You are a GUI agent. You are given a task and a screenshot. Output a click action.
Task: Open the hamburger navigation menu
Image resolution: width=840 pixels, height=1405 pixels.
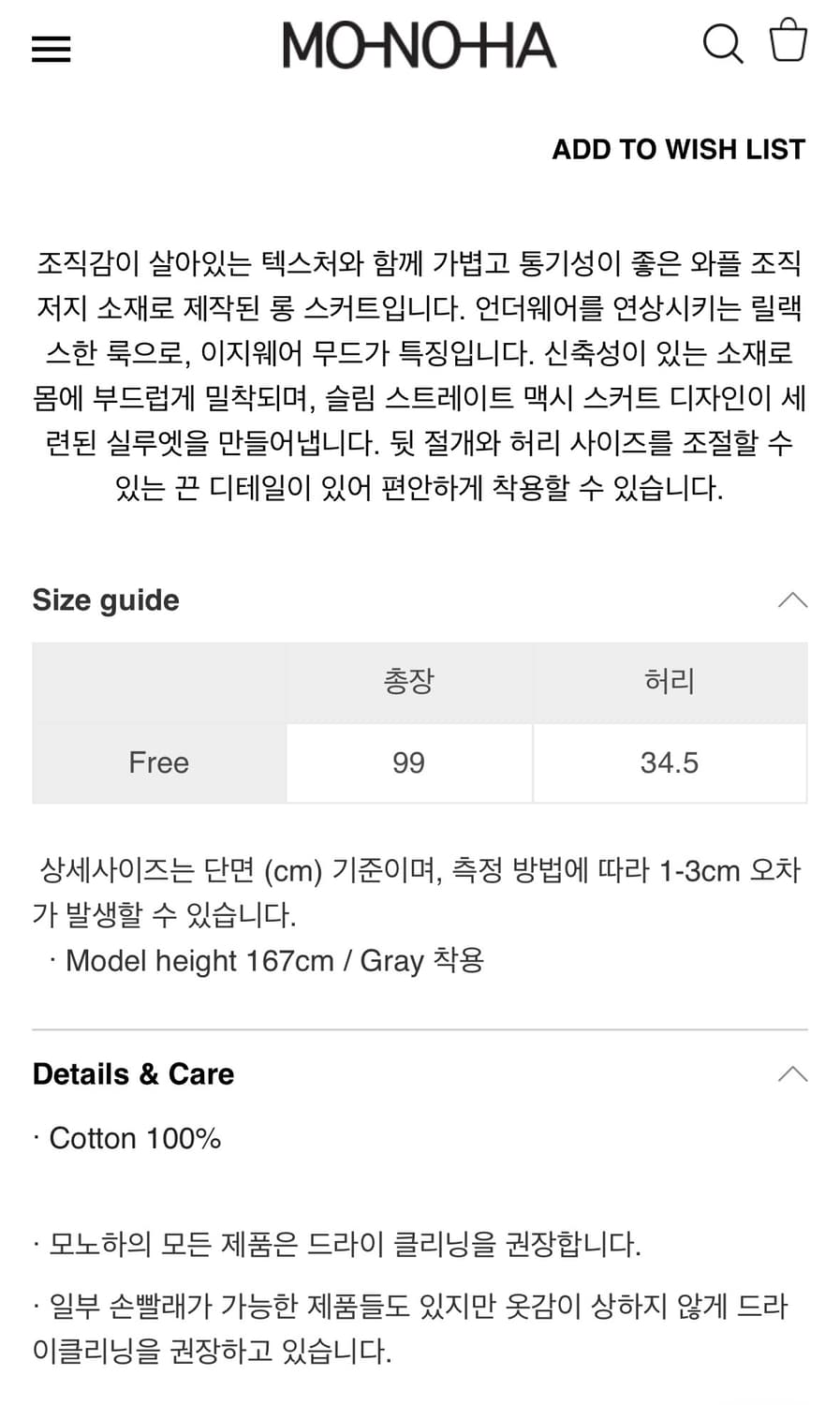coord(52,49)
